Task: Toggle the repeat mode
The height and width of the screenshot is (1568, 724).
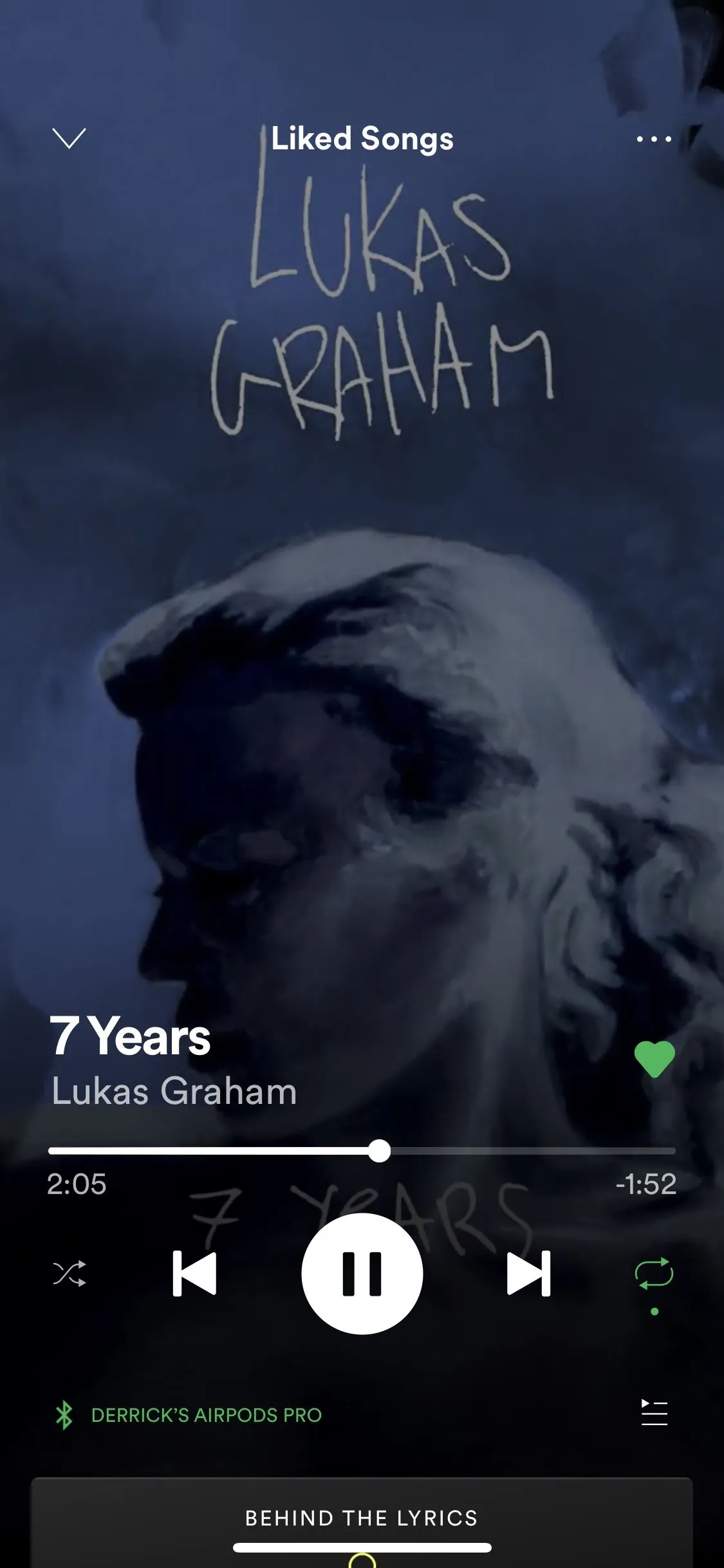Action: (x=654, y=1274)
